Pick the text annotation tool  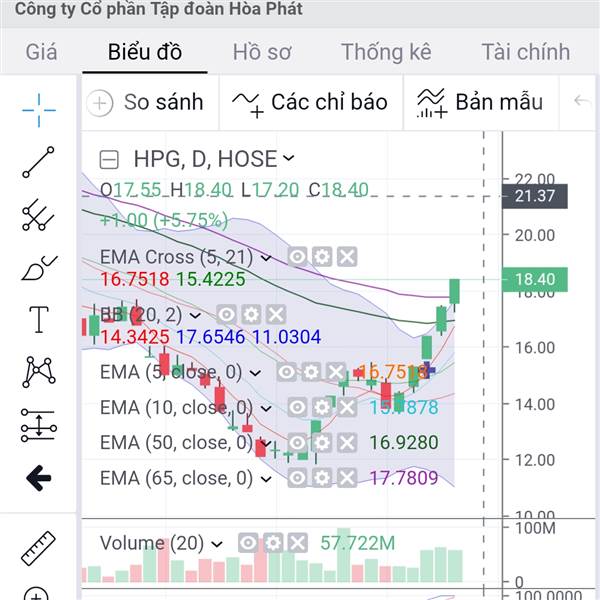pos(39,320)
